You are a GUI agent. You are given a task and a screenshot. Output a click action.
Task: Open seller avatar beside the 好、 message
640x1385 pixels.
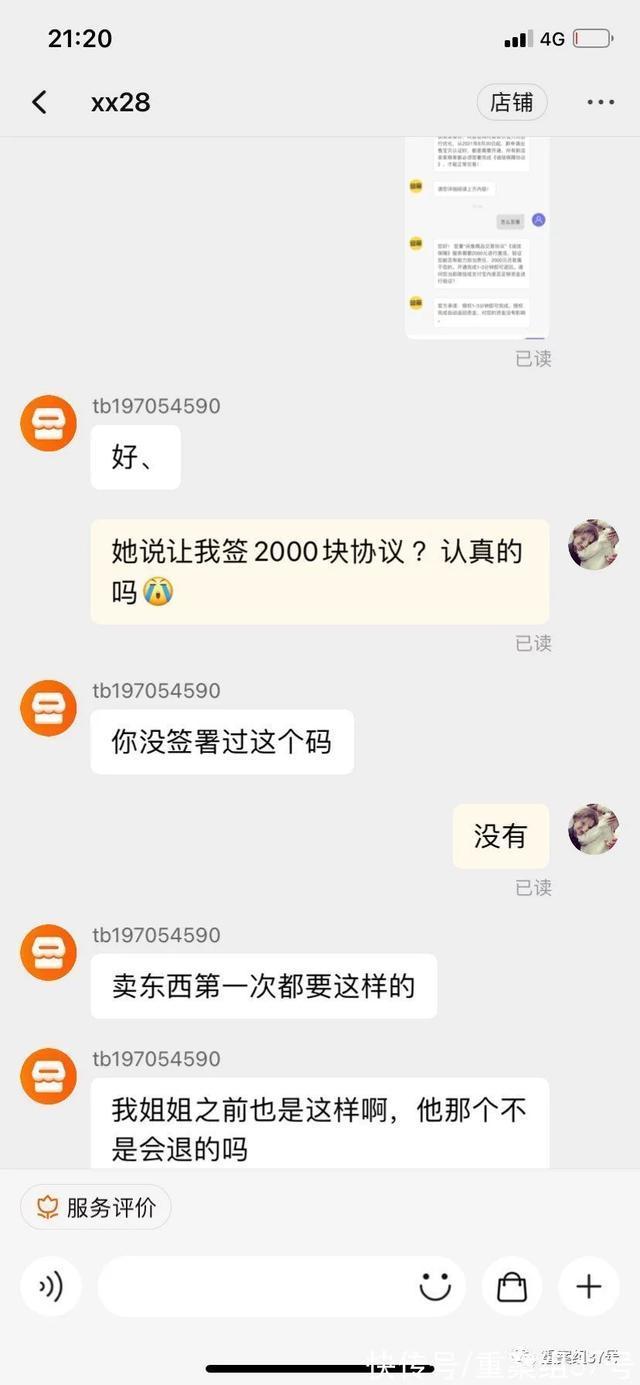pyautogui.click(x=49, y=423)
